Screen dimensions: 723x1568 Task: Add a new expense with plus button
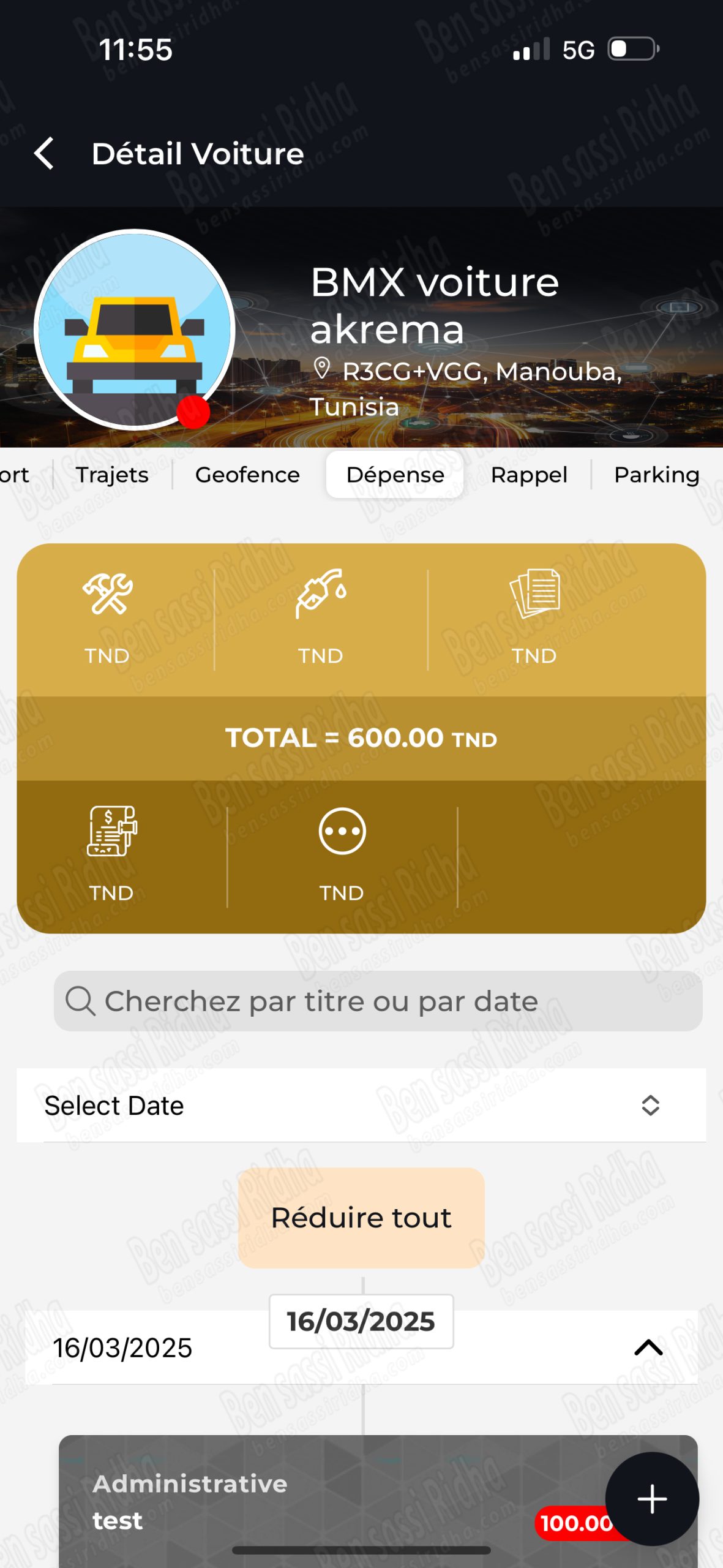652,1499
